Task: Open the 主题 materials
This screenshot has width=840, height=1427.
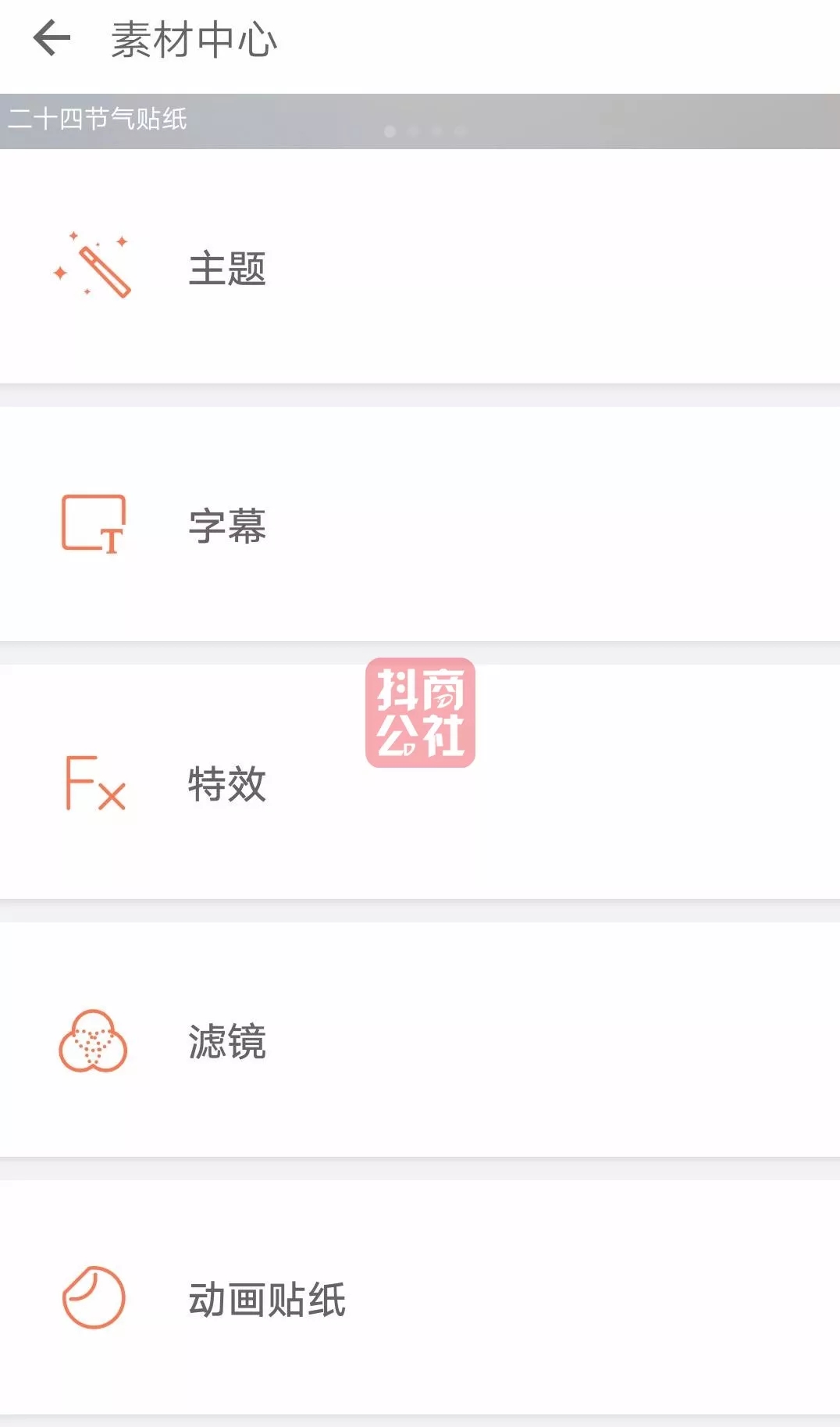Action: coord(420,266)
